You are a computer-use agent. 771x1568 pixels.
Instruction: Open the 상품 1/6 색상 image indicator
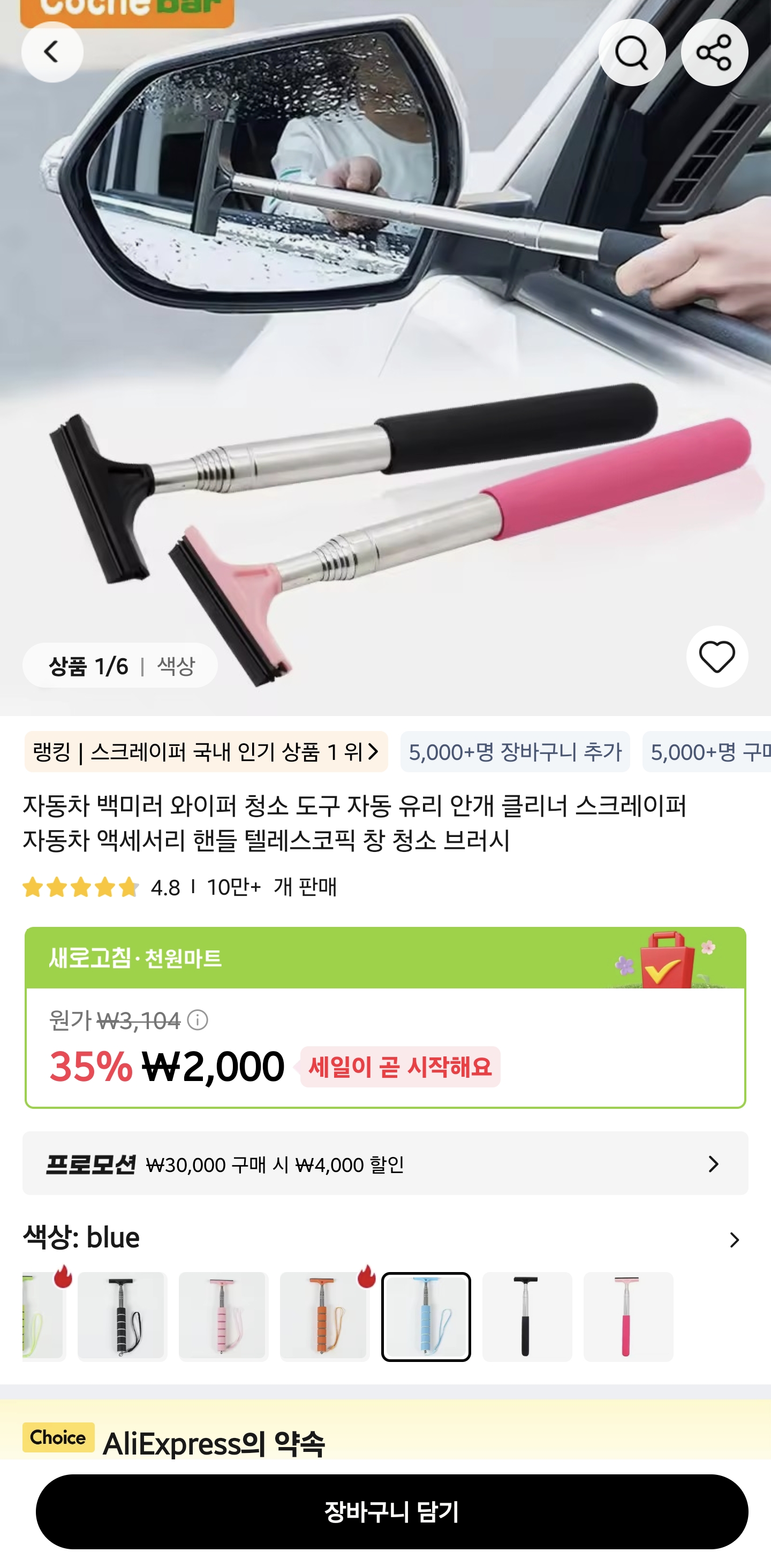click(120, 665)
